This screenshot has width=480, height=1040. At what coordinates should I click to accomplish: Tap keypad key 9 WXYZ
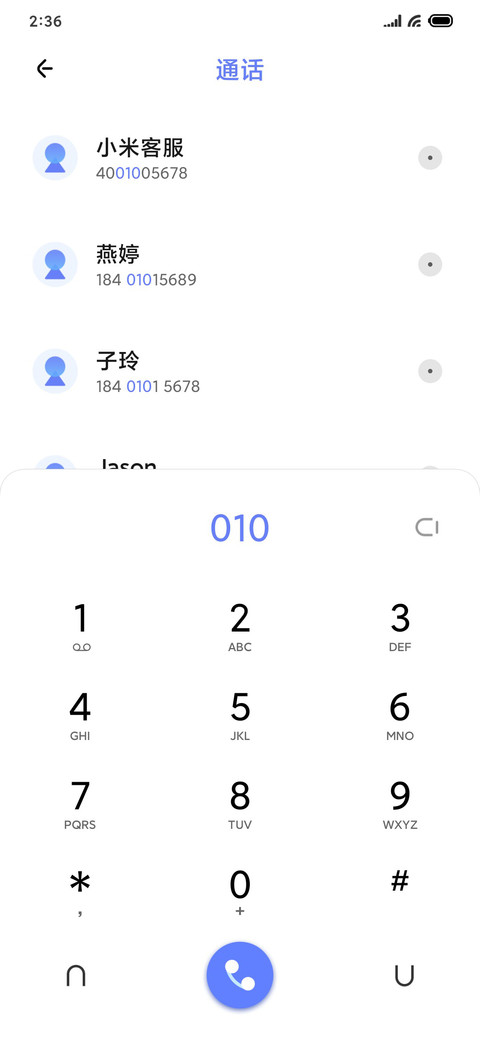click(400, 805)
